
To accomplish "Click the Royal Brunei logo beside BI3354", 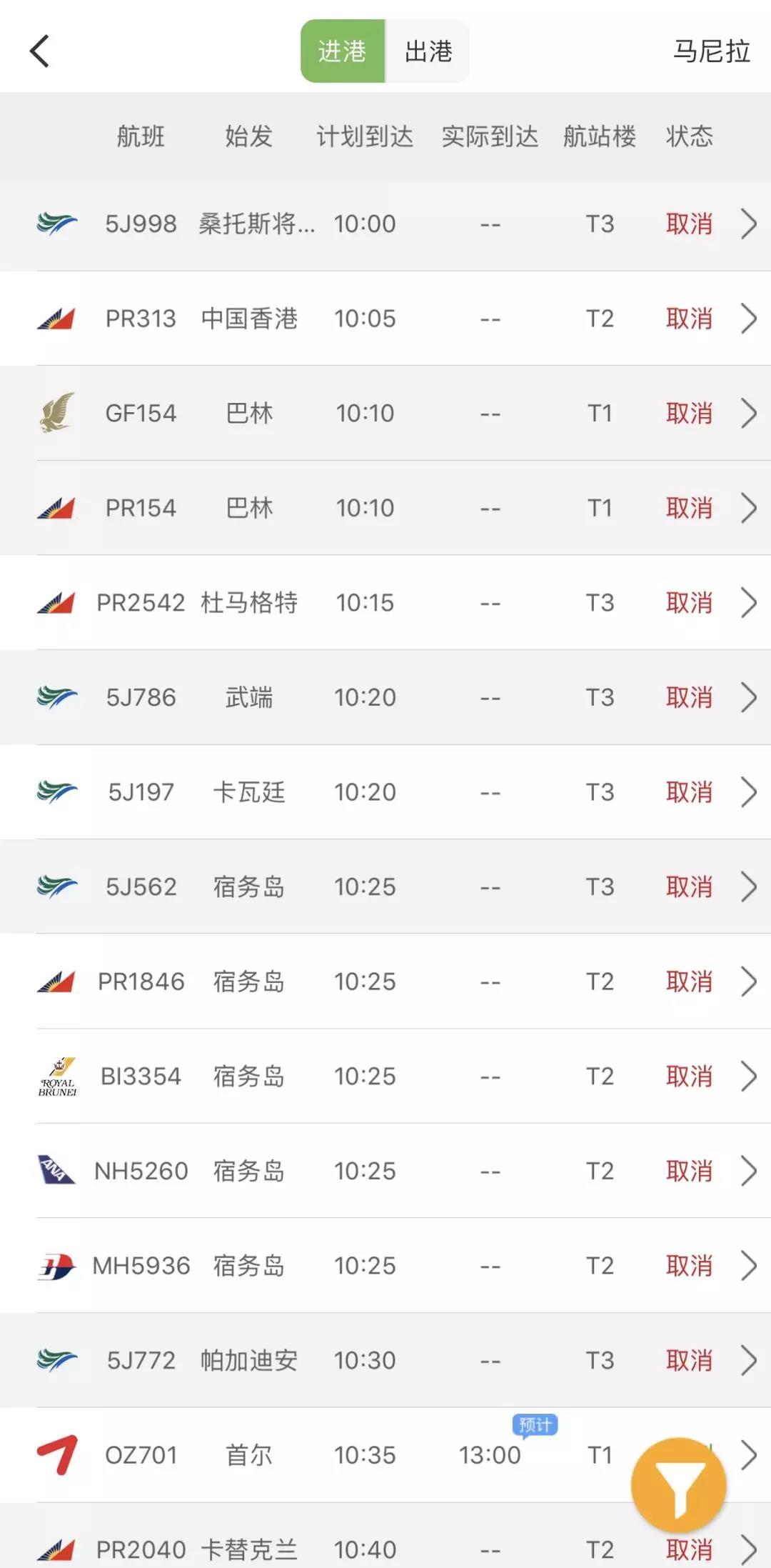I will pyautogui.click(x=57, y=1076).
